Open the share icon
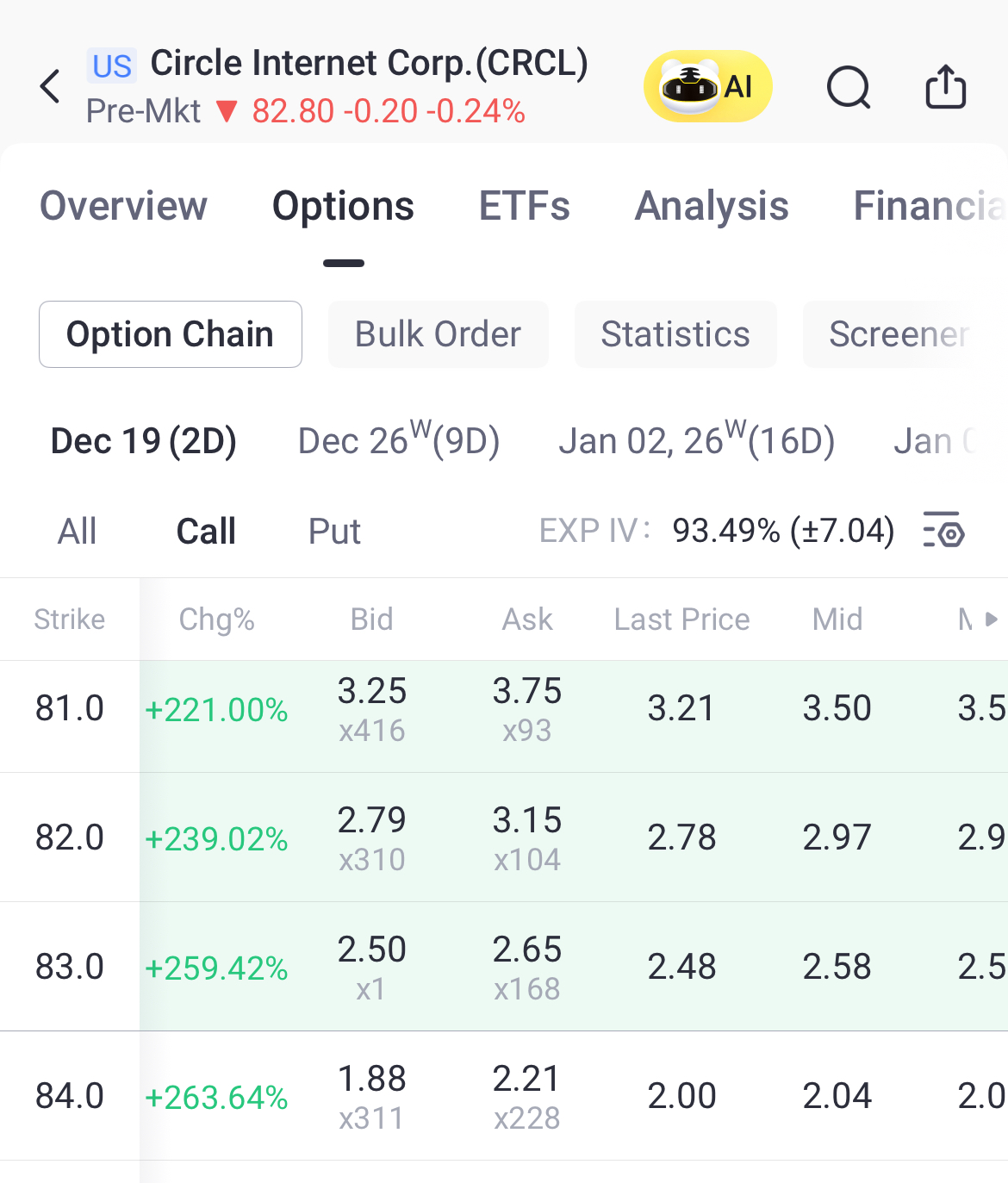The height and width of the screenshot is (1183, 1008). [946, 86]
